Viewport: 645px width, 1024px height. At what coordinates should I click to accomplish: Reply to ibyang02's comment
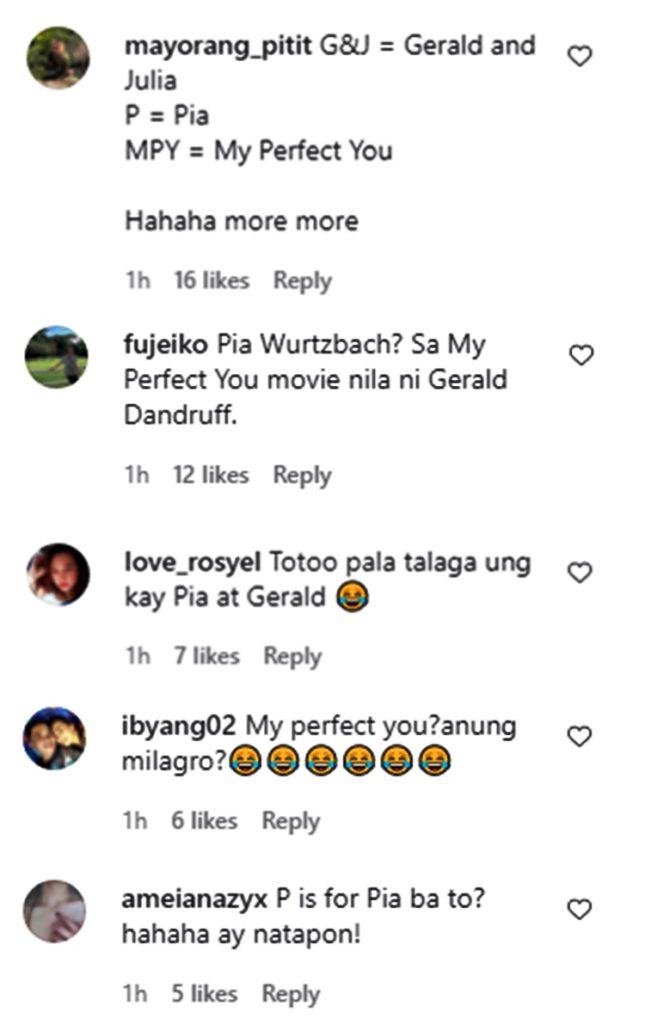click(291, 821)
